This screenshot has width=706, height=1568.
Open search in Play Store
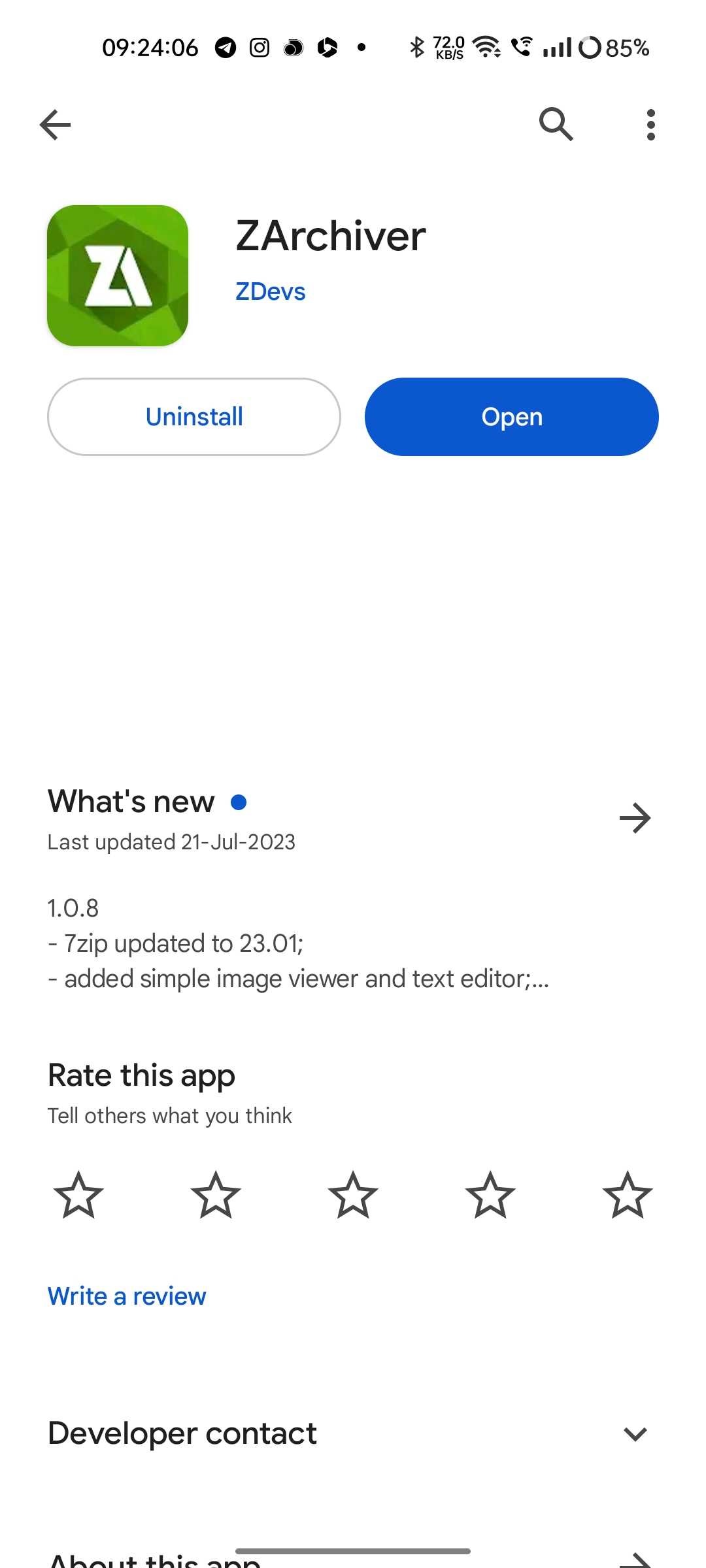coord(556,124)
